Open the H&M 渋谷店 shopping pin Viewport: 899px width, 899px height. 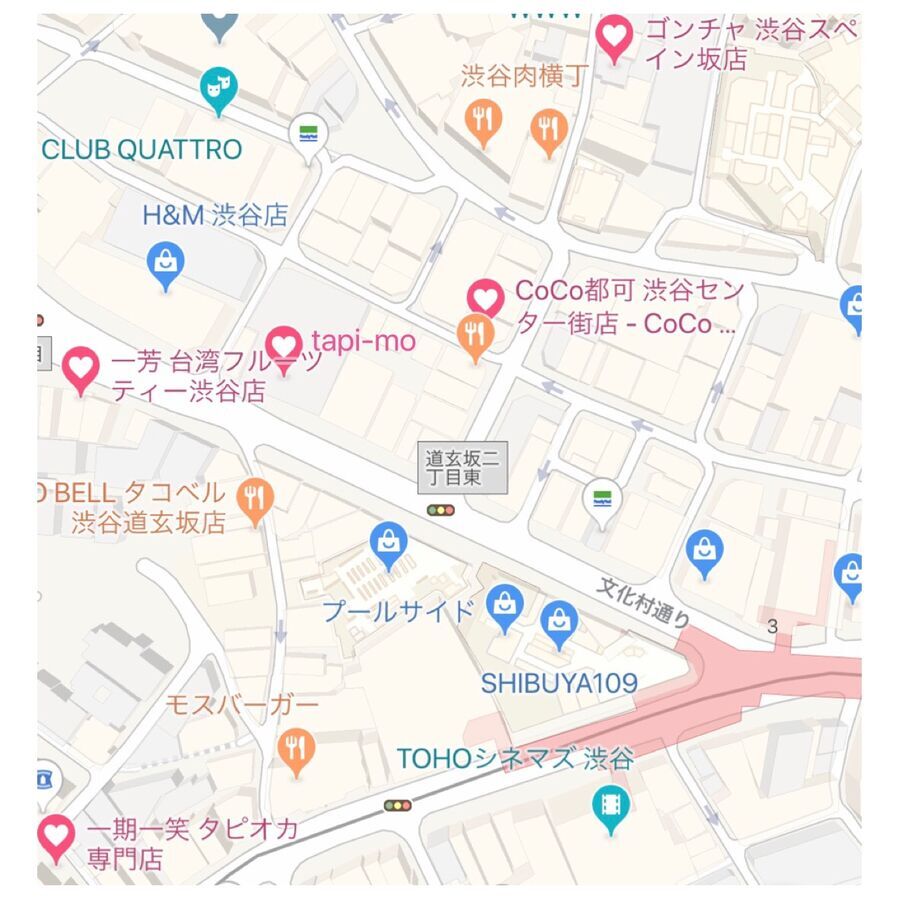point(166,263)
